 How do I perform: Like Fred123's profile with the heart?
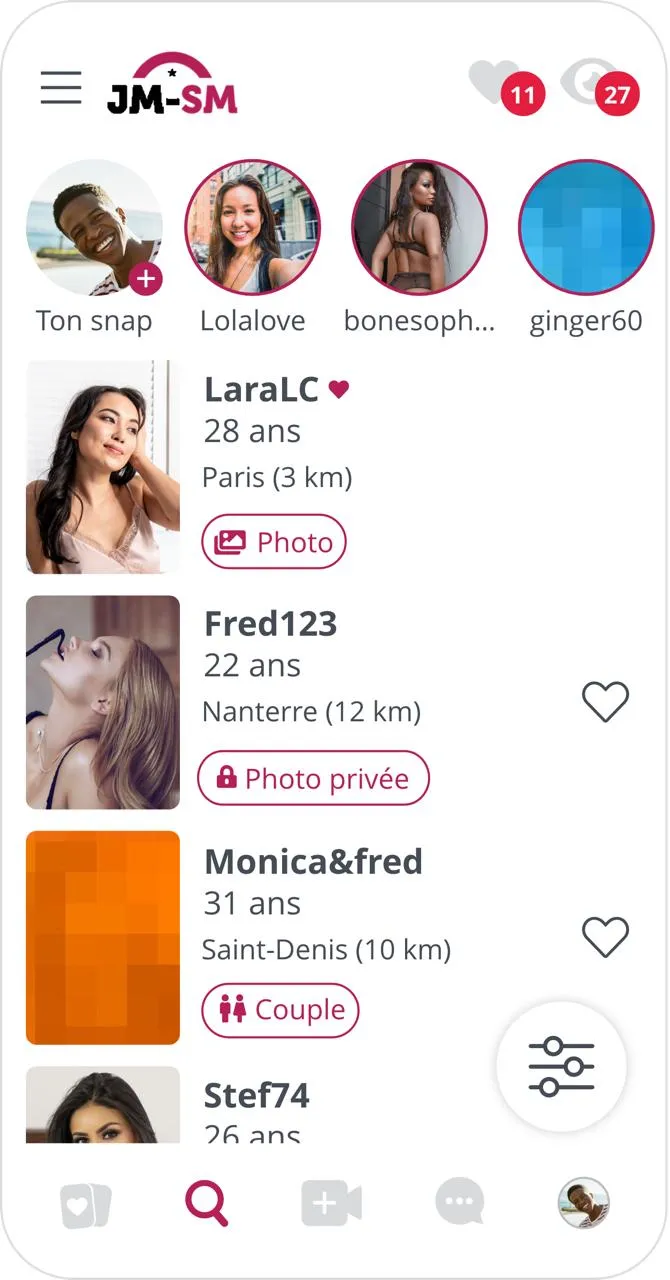605,702
